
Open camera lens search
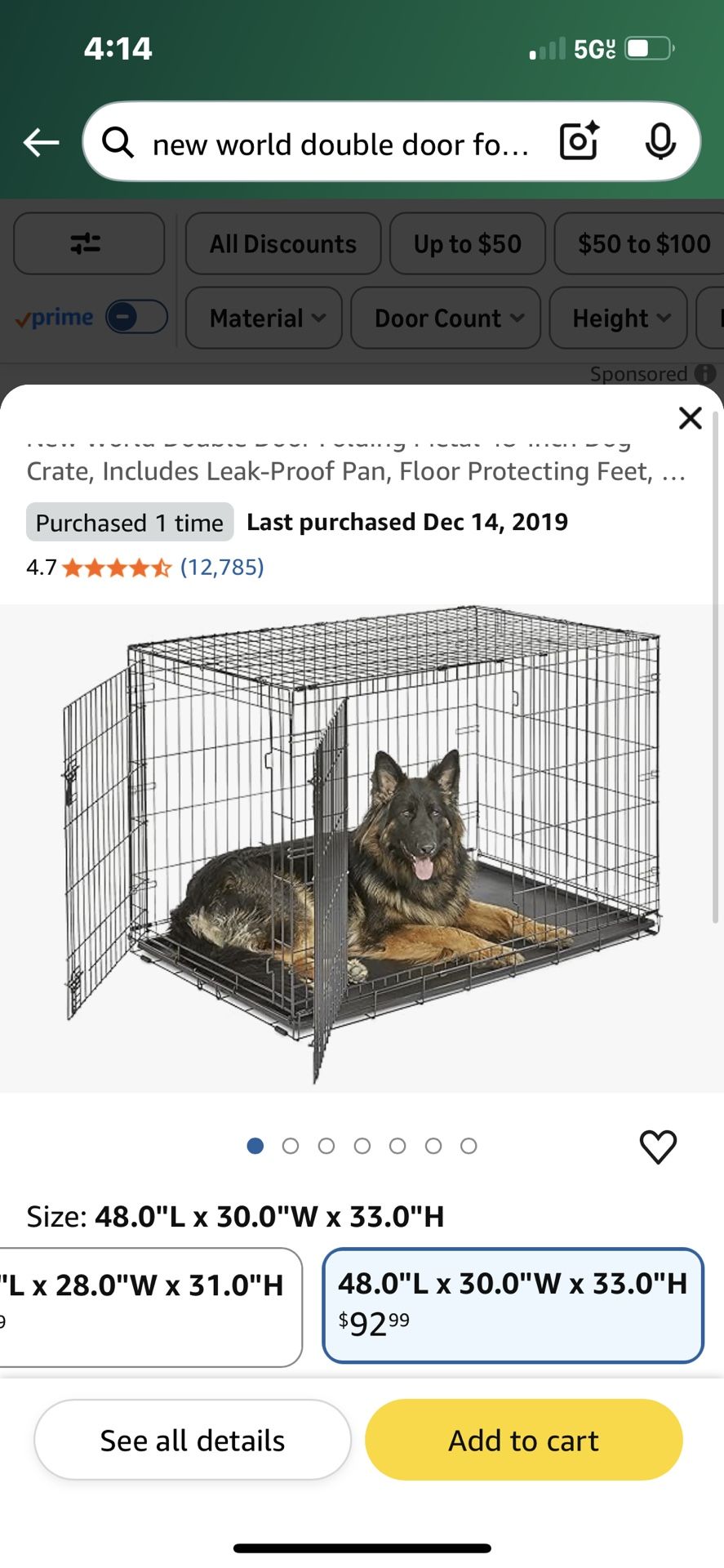(x=580, y=141)
